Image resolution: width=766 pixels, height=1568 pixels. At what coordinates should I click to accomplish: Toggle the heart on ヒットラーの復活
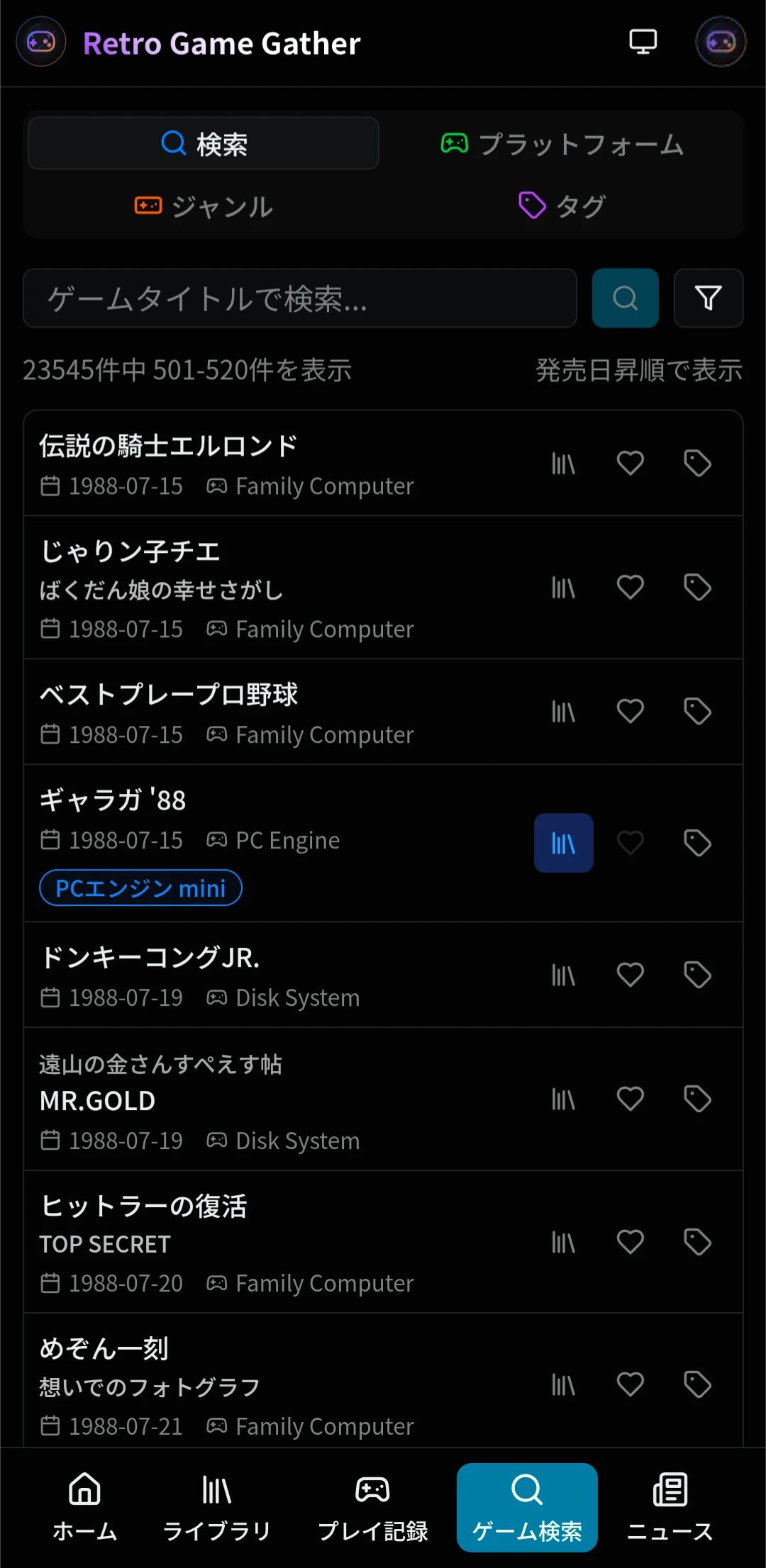(x=630, y=1242)
